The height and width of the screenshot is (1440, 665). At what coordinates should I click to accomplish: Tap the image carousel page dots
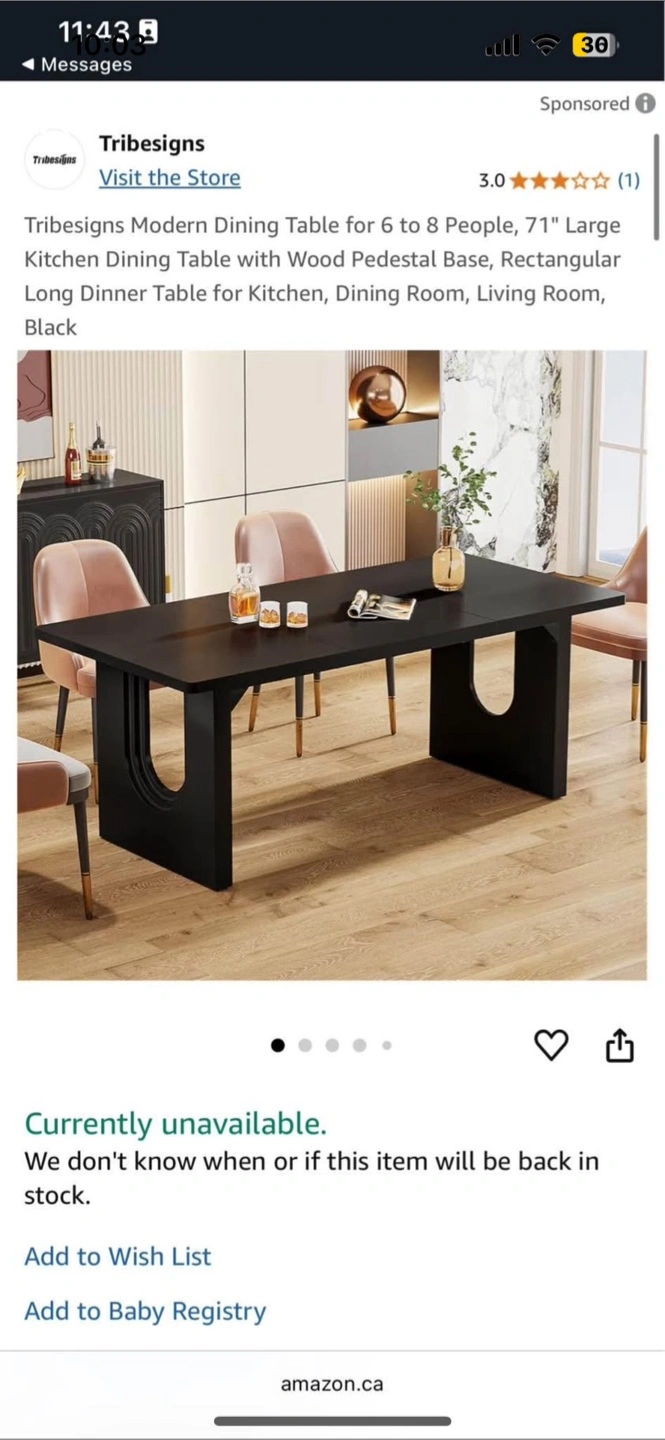click(x=332, y=1045)
